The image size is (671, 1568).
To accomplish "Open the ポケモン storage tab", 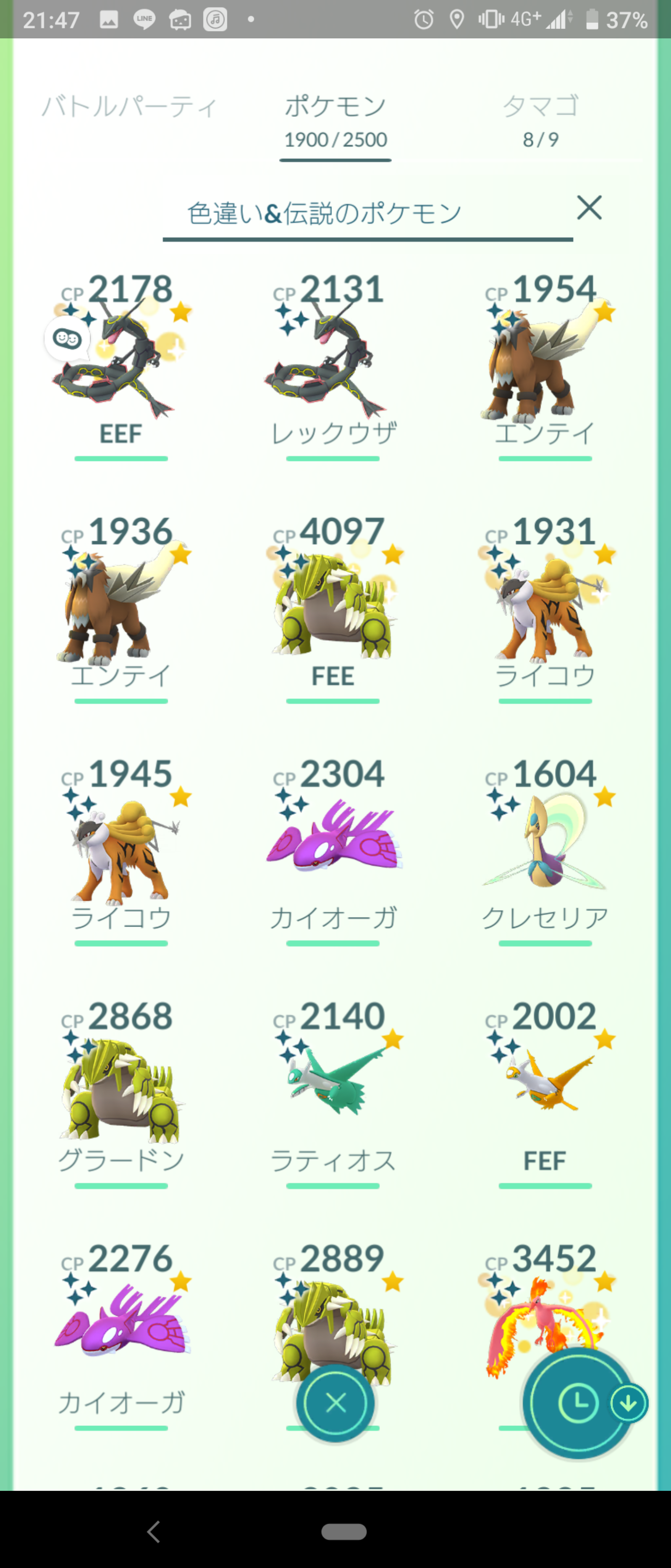I will point(334,120).
